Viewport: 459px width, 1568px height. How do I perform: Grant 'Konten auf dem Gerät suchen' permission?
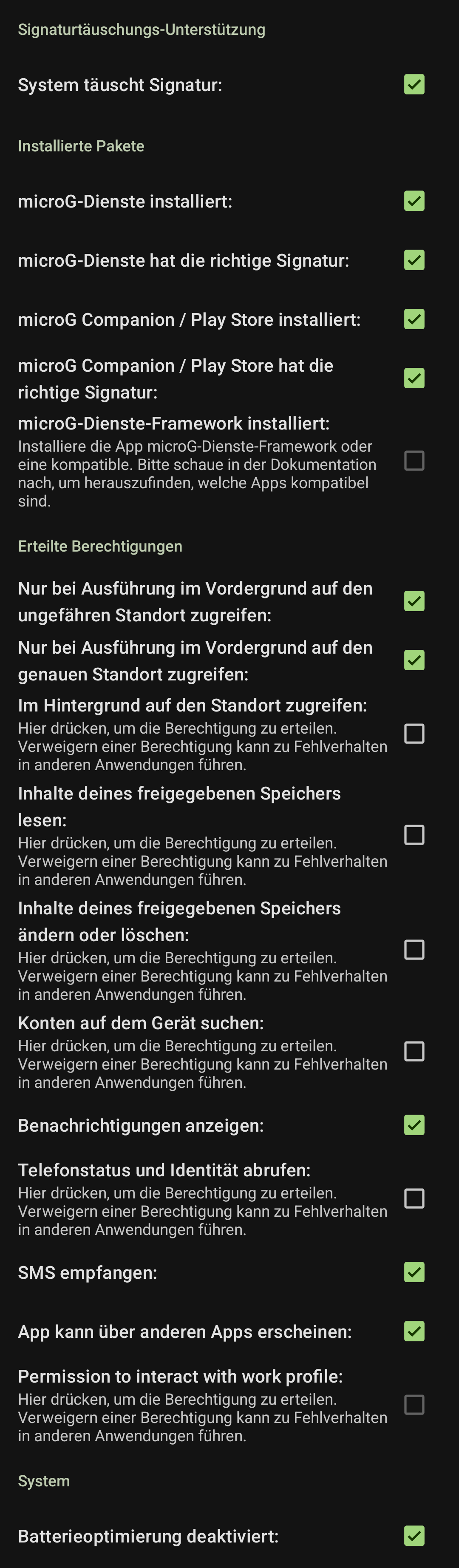click(414, 1051)
